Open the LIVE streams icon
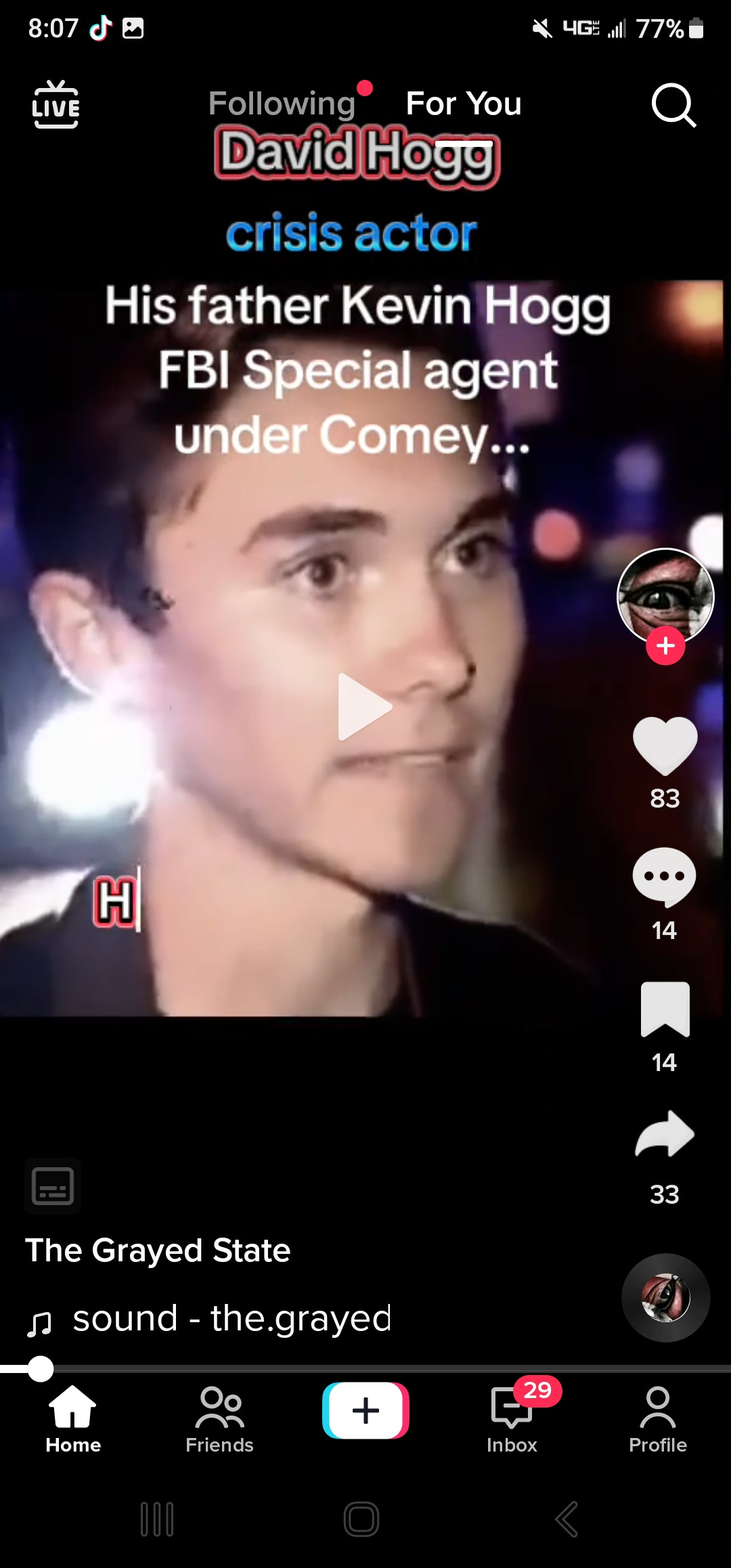The width and height of the screenshot is (731, 1568). [x=56, y=104]
